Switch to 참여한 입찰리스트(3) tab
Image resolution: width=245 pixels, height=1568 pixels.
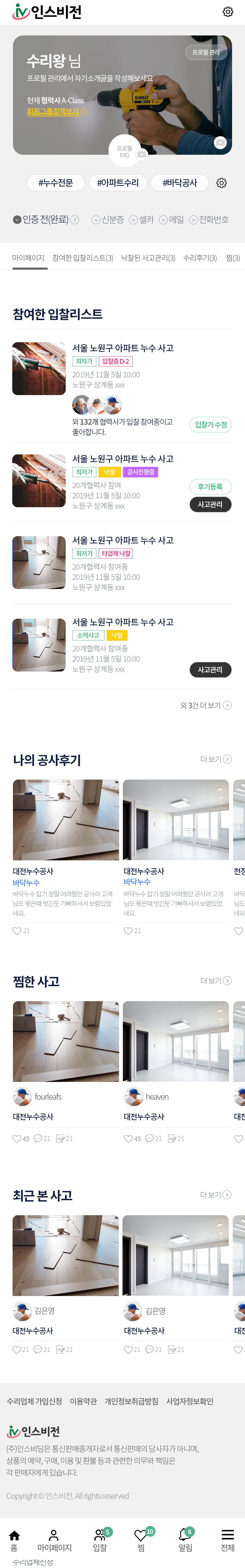click(83, 258)
